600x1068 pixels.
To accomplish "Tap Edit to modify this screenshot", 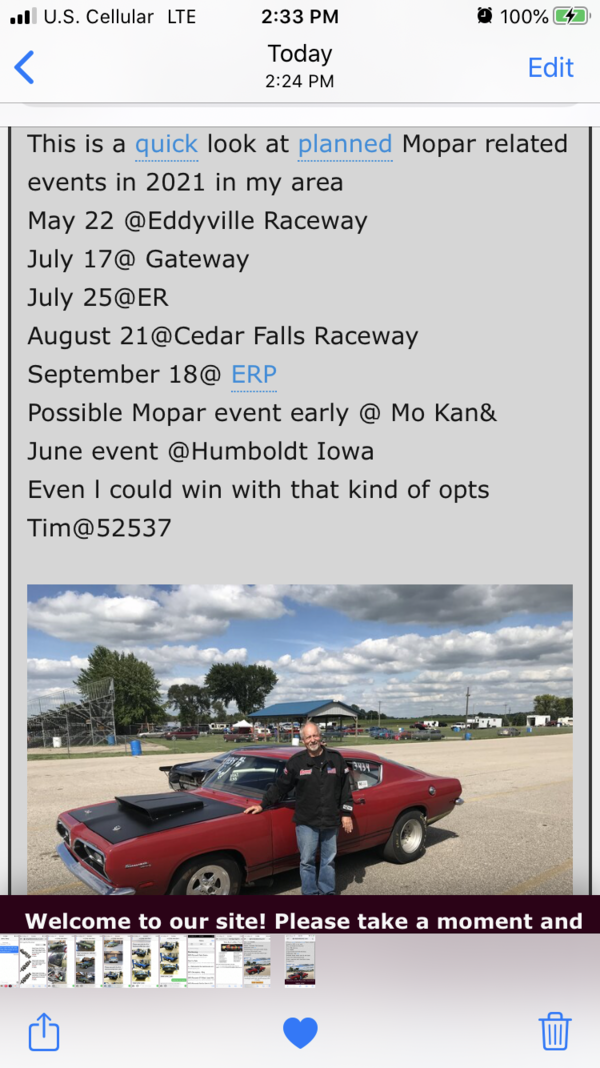I will [550, 68].
